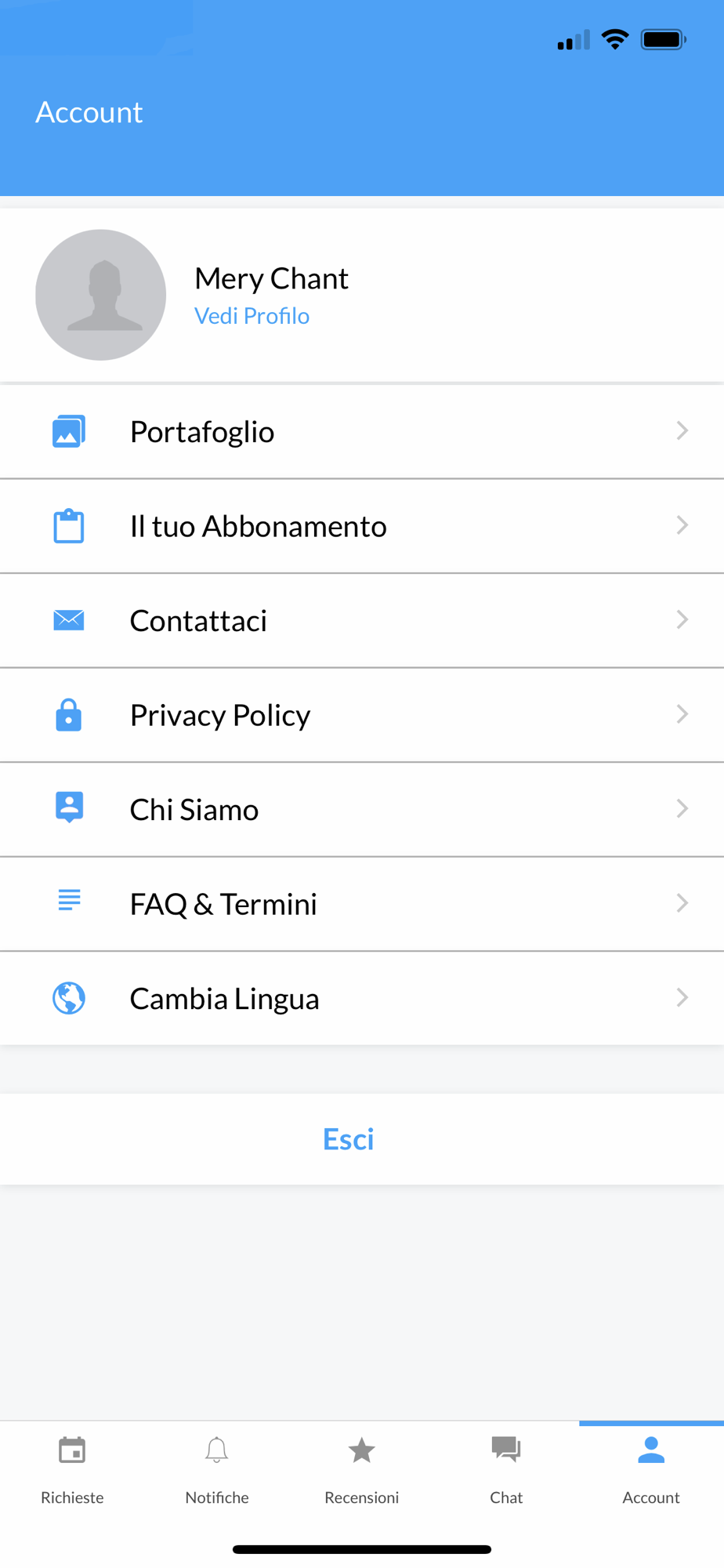Open the Chi Siamo page
The image size is (724, 1568).
coord(360,810)
